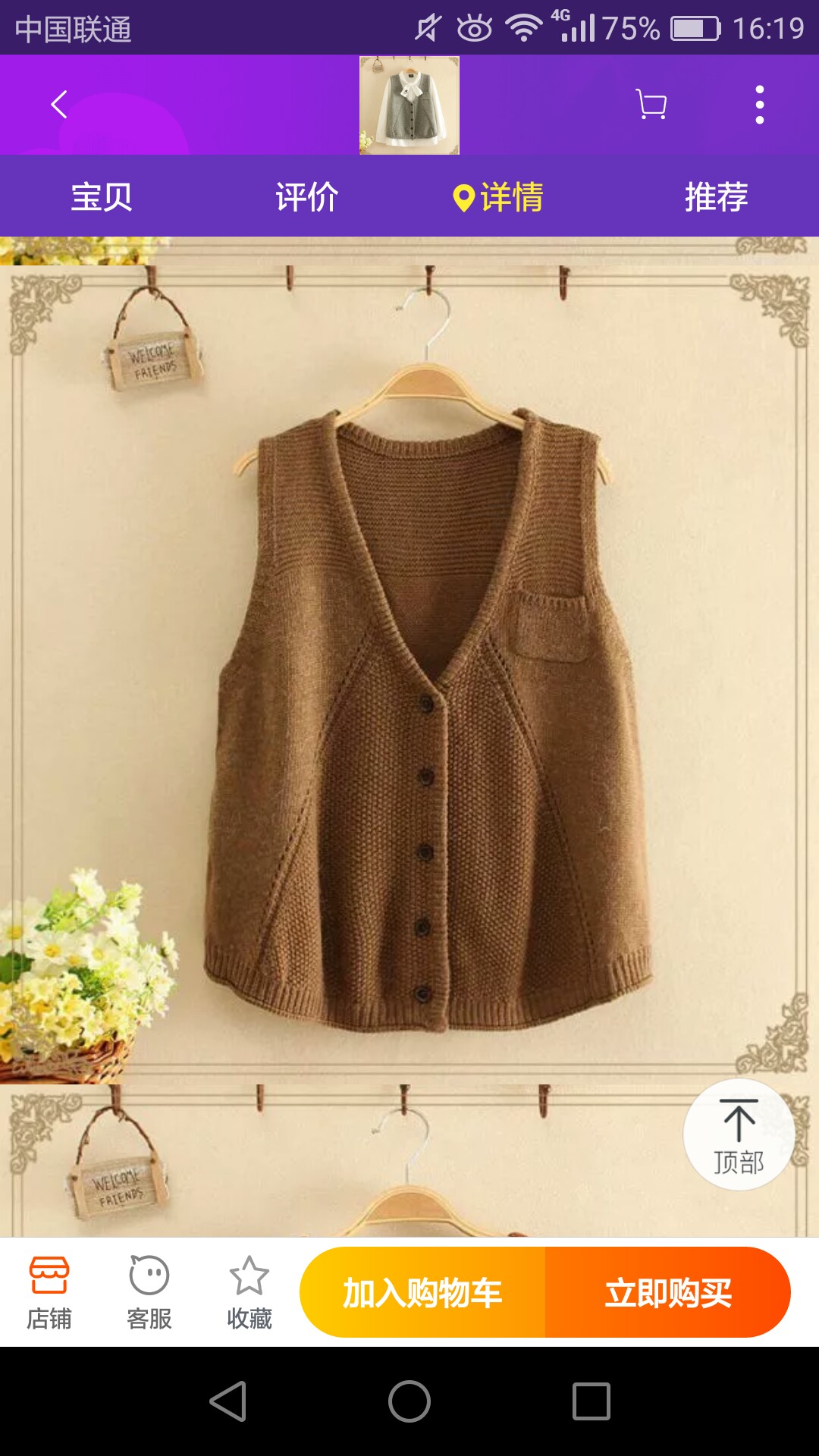This screenshot has height=1456, width=819.
Task: Add the item to 收藏 favorites
Action: [x=249, y=1293]
